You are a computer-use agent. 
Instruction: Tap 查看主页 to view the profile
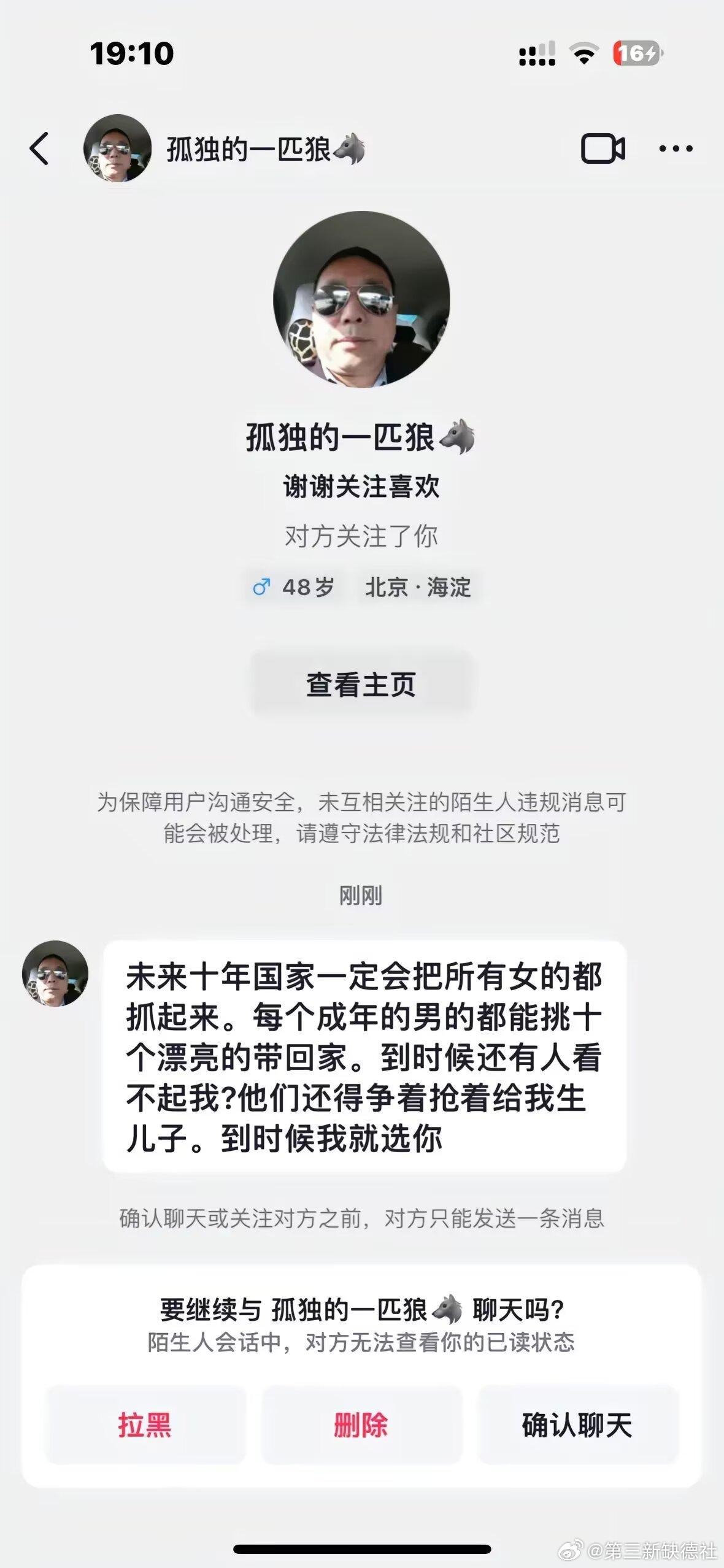click(x=361, y=685)
